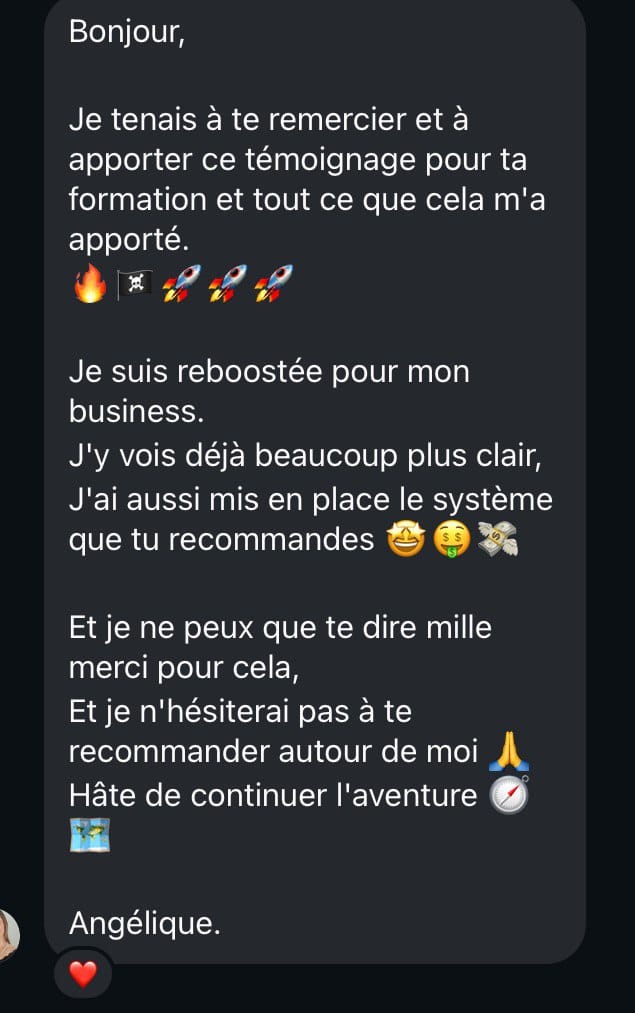Screen dimensions: 635x1013
Task: Open the sender's profile picture beside Angélique's message
Action: (7, 935)
